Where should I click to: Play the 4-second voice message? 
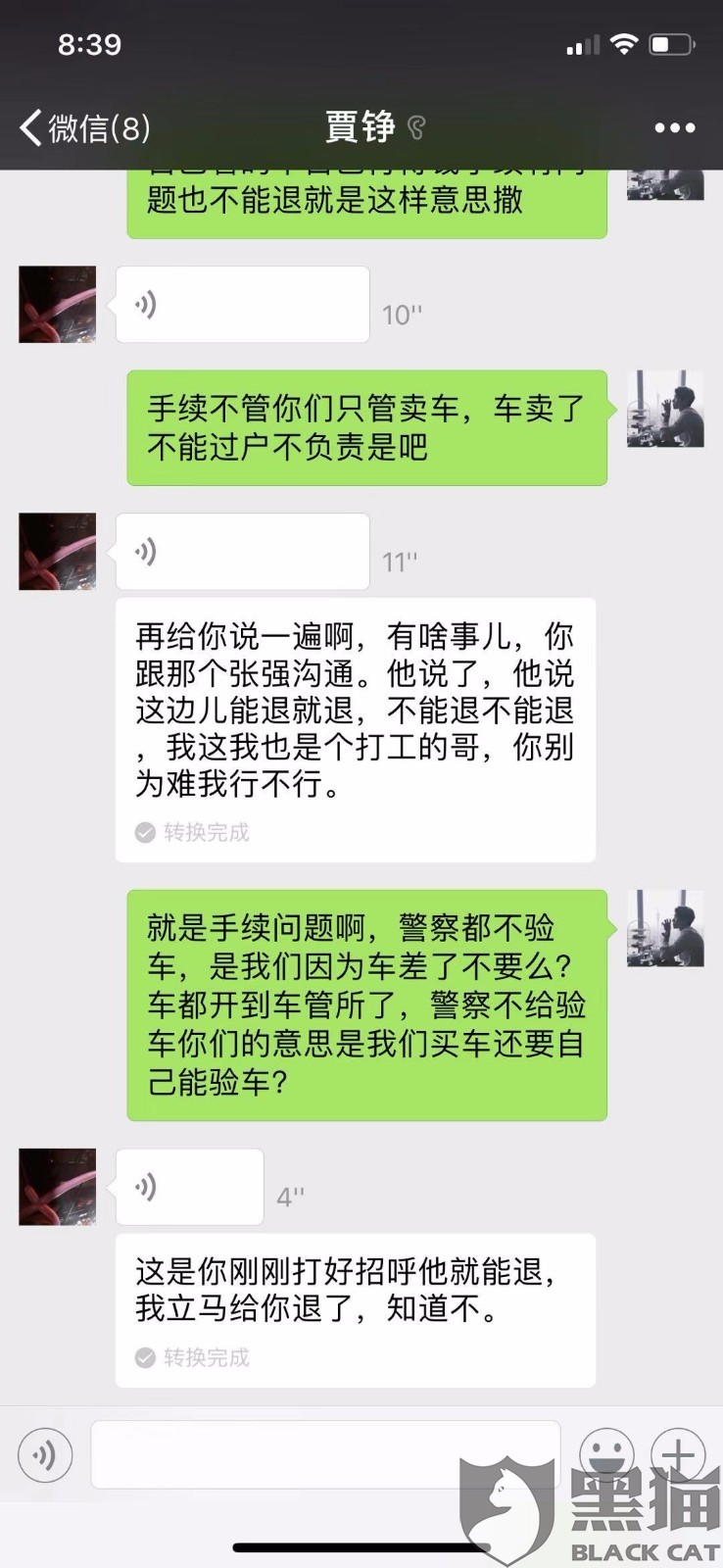pos(189,1187)
